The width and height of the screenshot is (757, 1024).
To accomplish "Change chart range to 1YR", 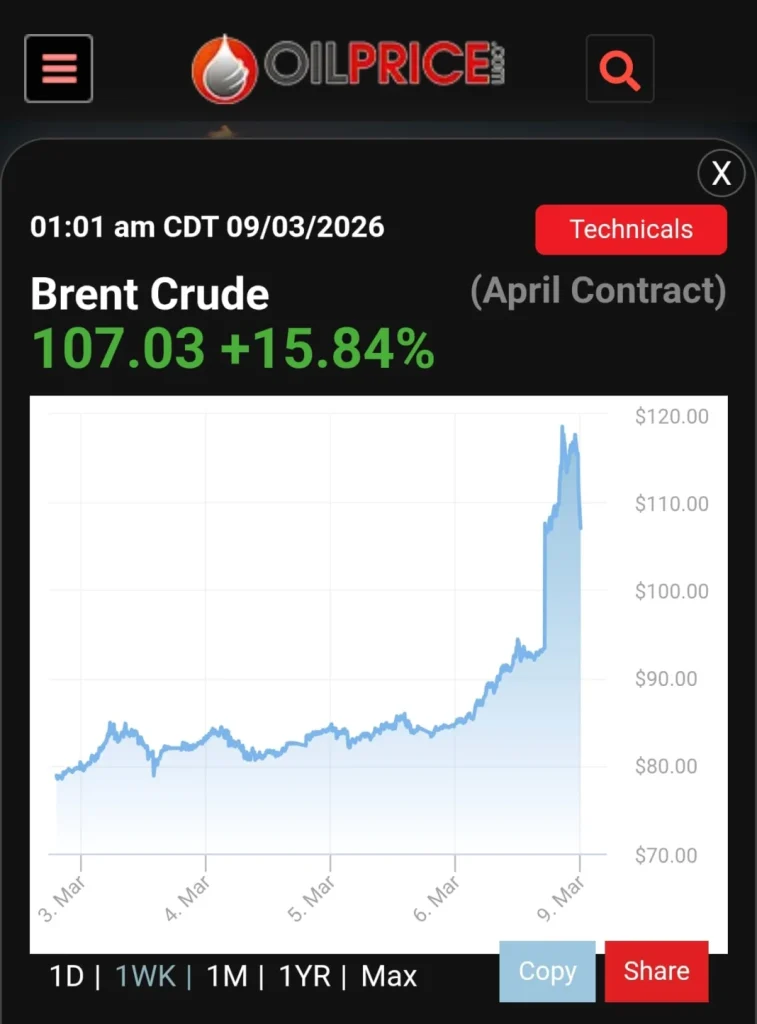I will coord(303,976).
